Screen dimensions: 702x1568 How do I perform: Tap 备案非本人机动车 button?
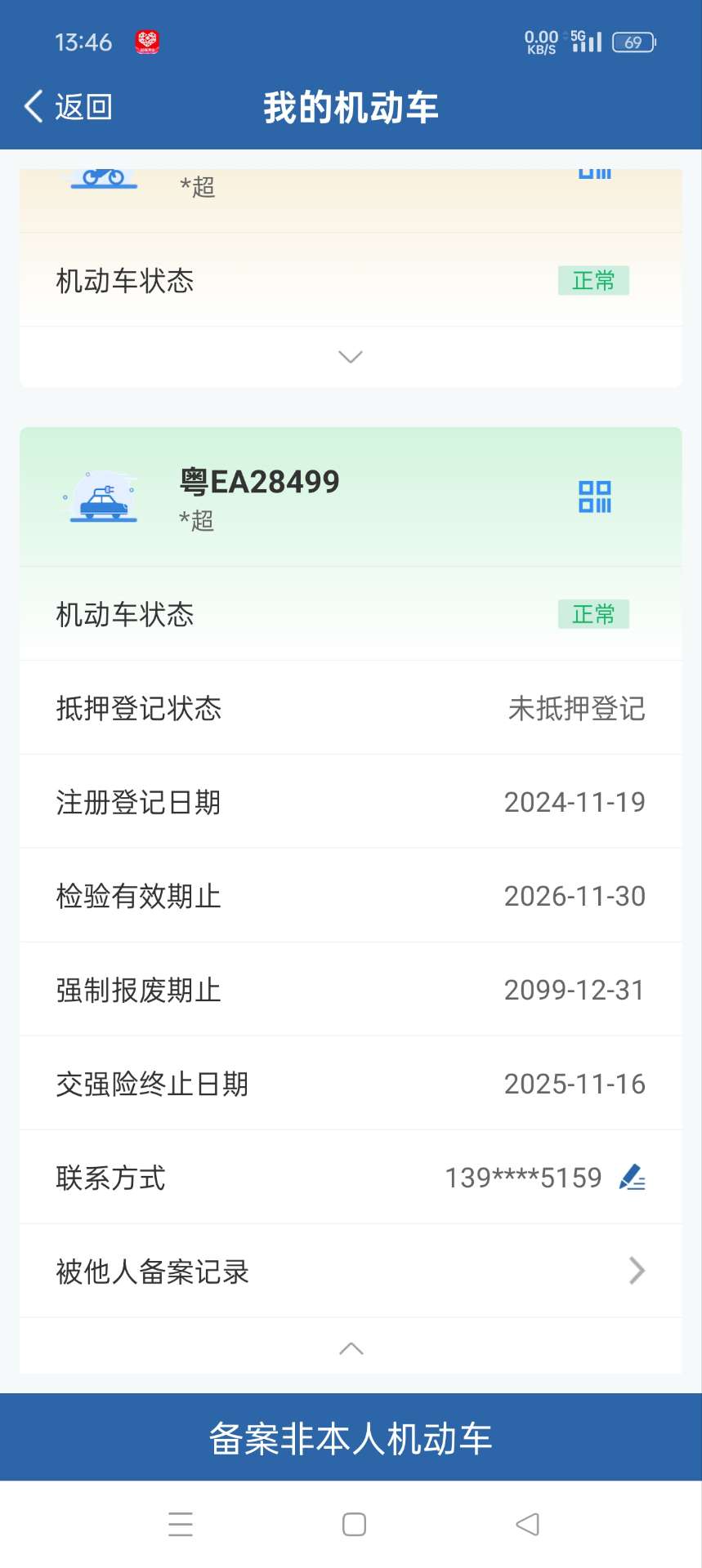click(351, 1437)
